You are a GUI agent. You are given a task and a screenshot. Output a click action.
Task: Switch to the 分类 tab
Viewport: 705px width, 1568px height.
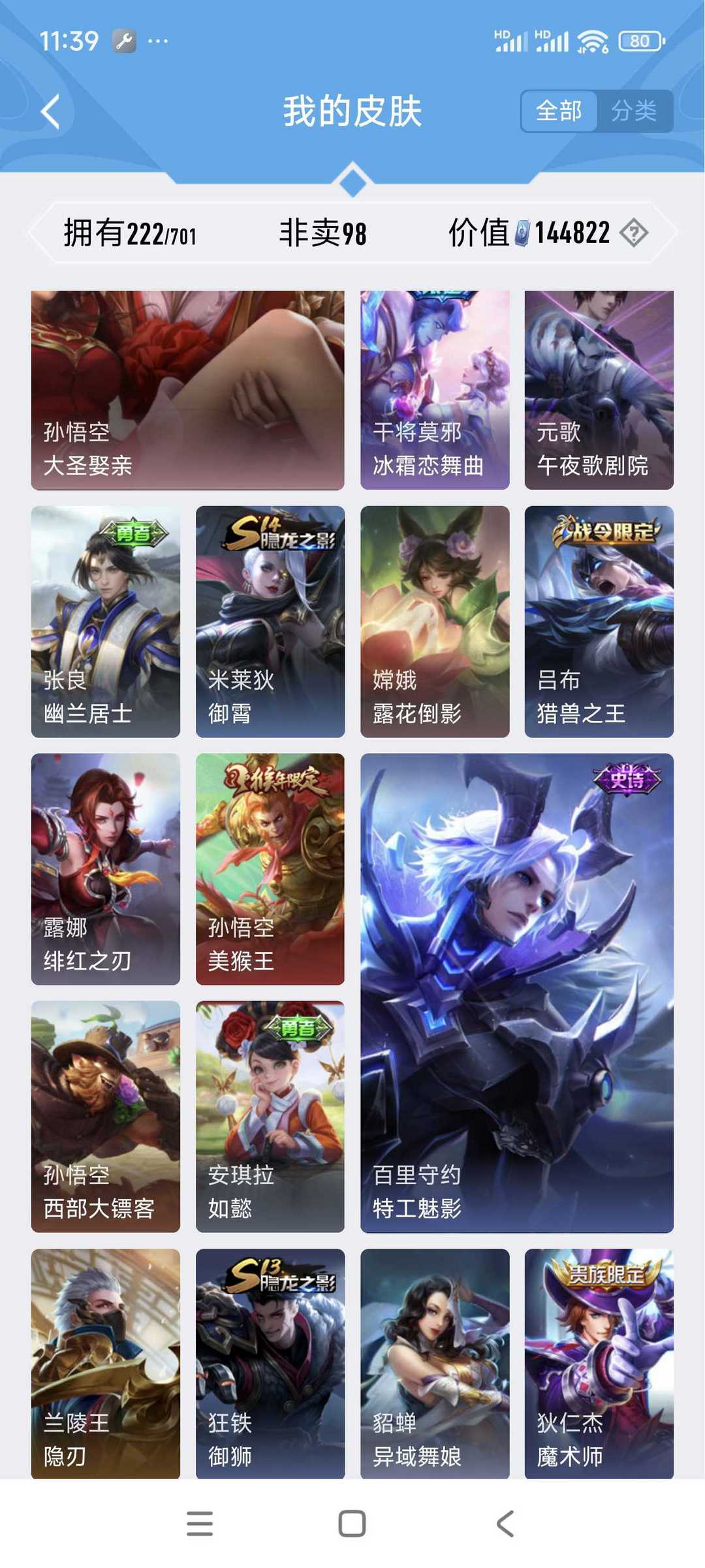(634, 111)
